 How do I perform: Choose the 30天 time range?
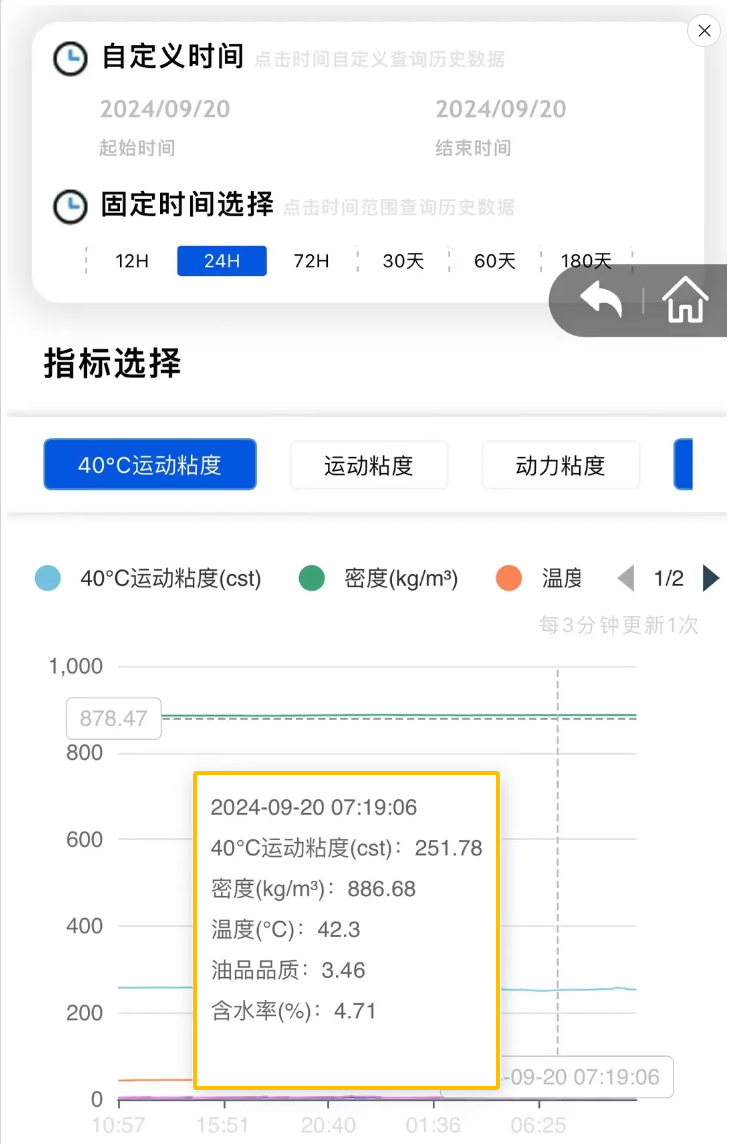403,260
